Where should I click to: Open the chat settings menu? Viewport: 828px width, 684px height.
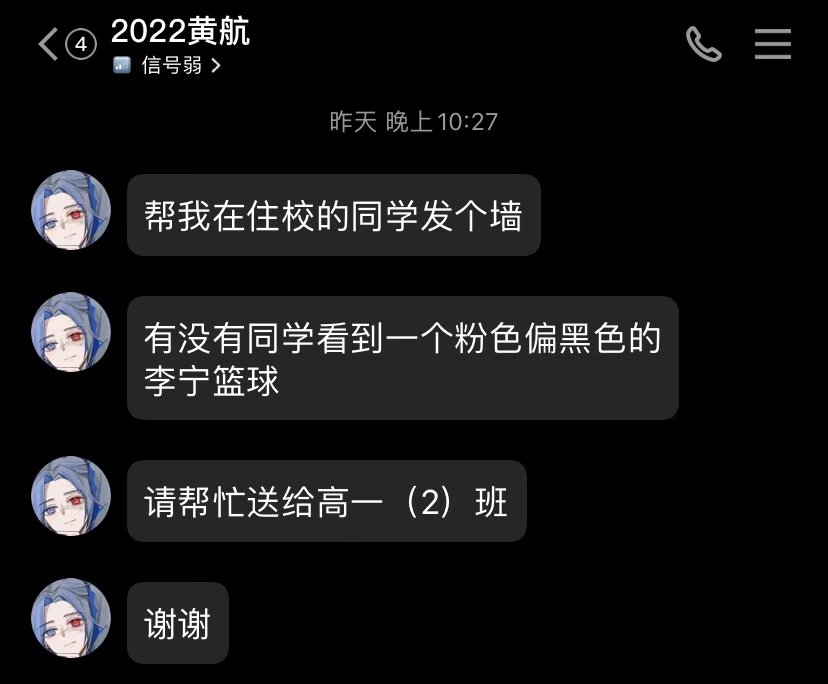tap(772, 44)
